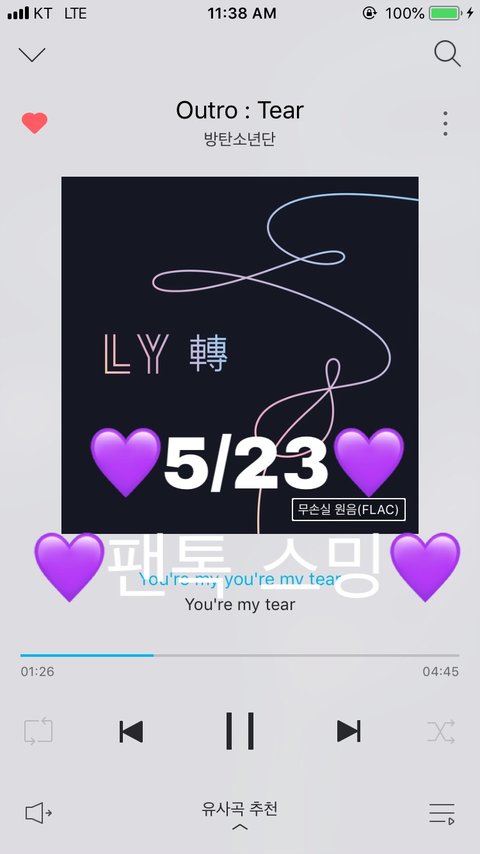Expand 유사곡 추천 similar songs panel
The height and width of the screenshot is (854, 480).
click(x=240, y=815)
